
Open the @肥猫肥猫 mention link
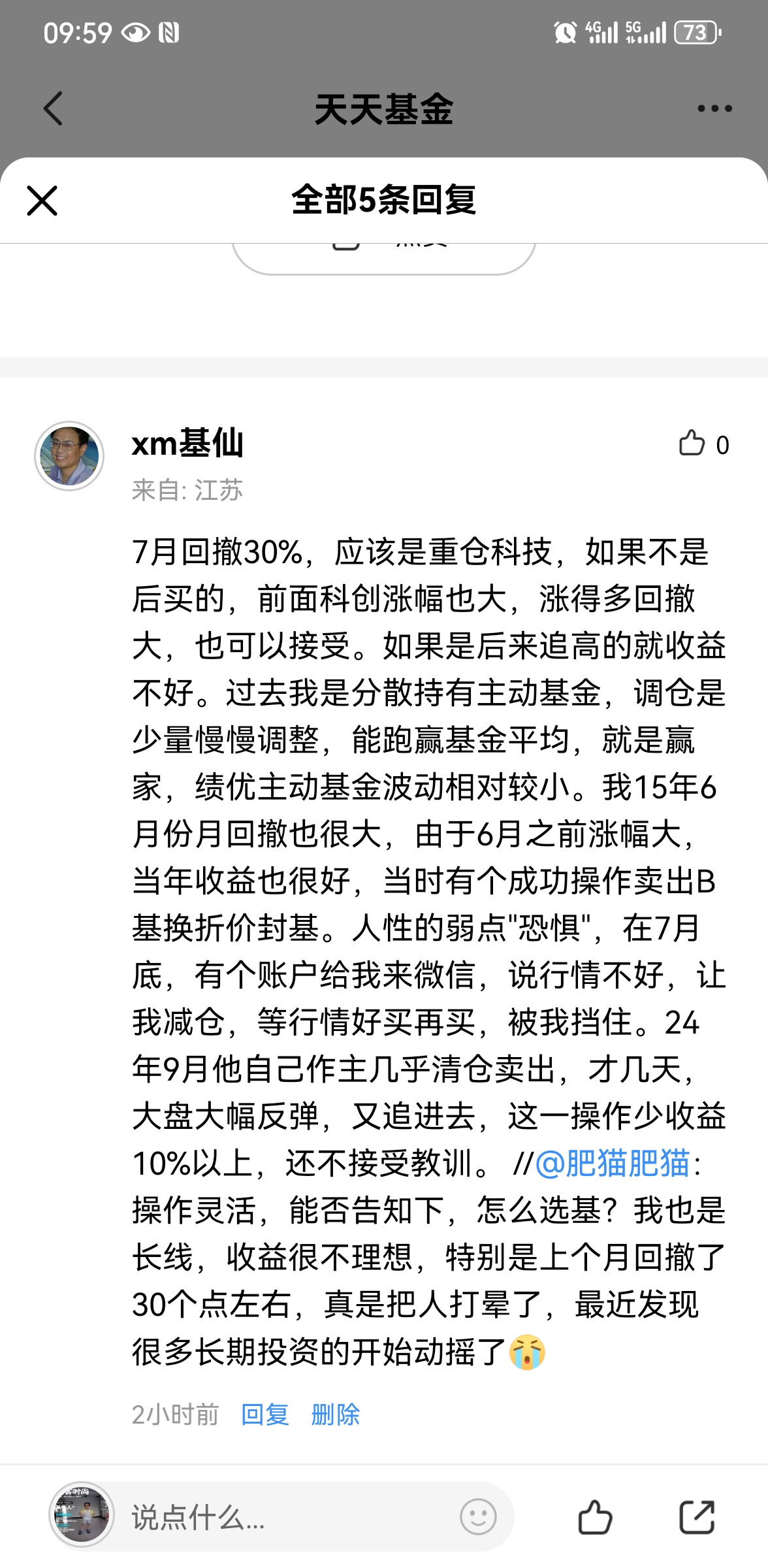click(613, 1163)
